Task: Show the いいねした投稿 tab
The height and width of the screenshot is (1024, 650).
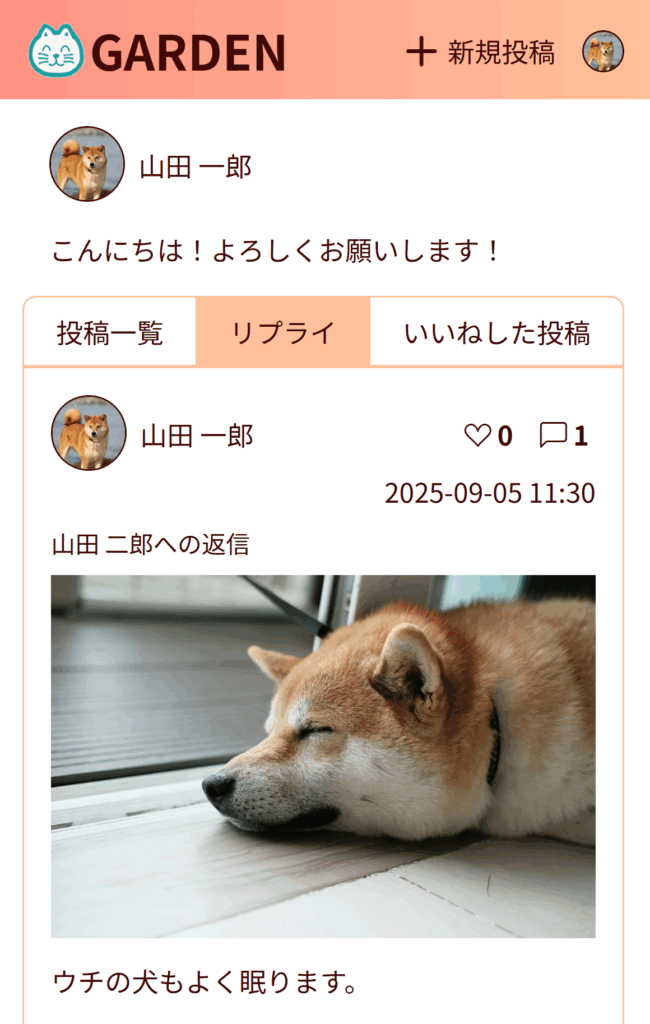Action: (x=496, y=333)
